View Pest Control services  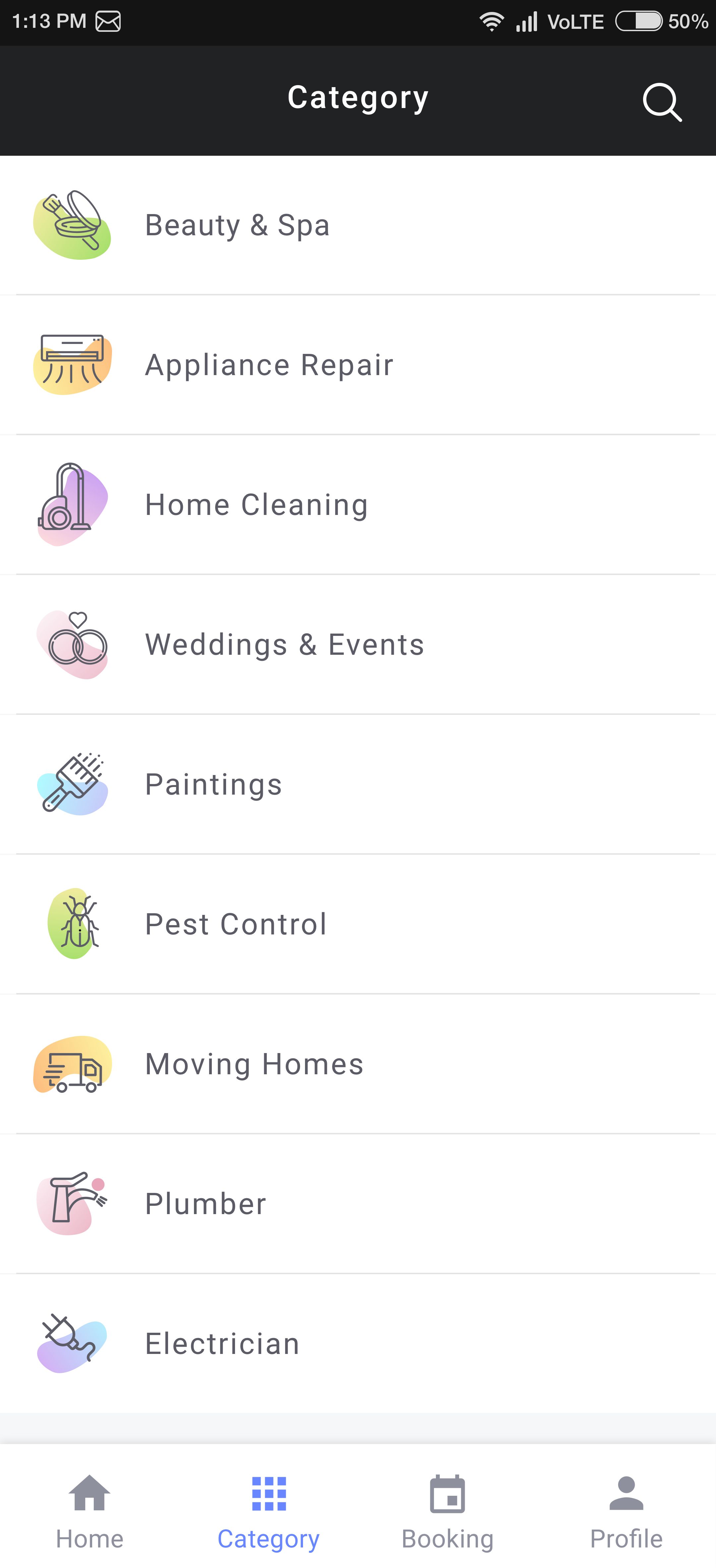236,924
